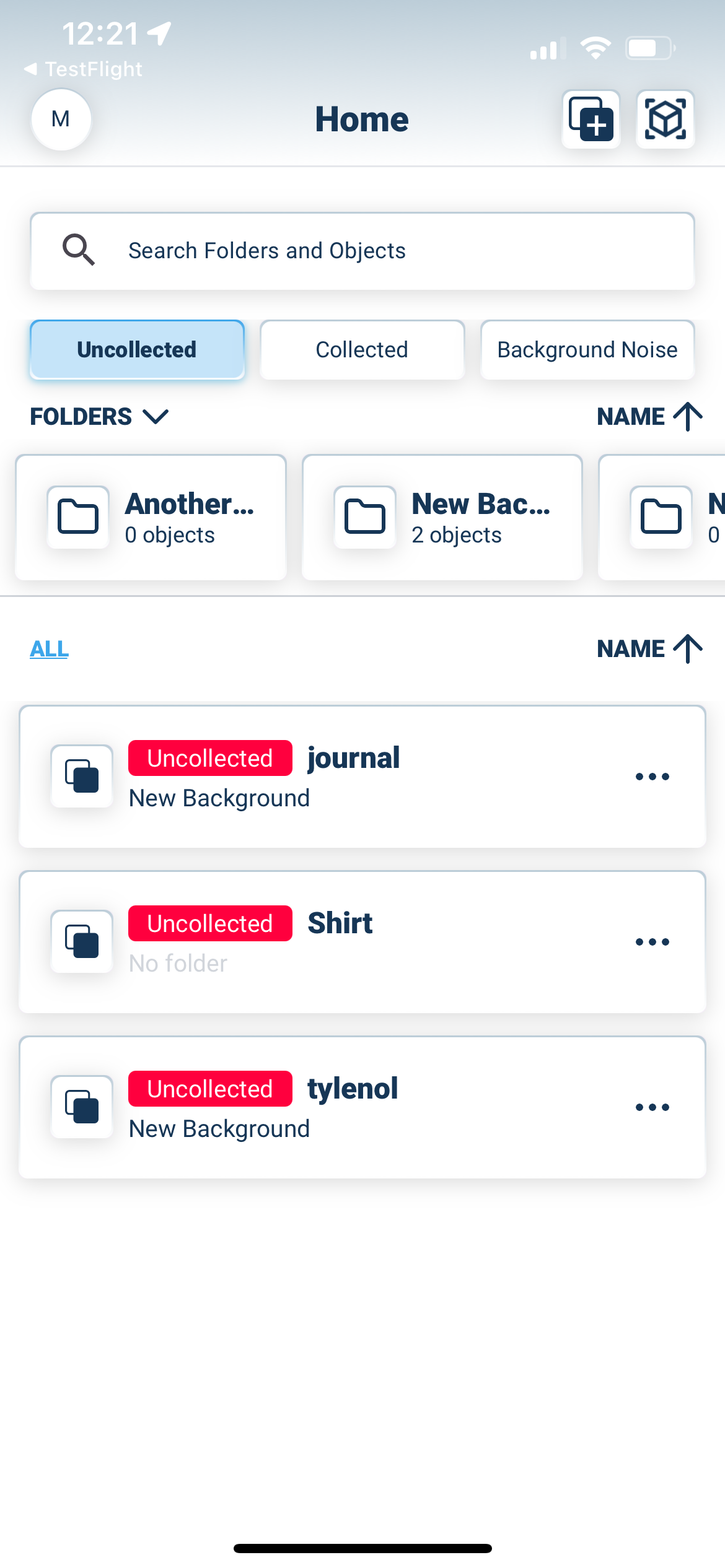The height and width of the screenshot is (1568, 725).
Task: Switch to the Background Noise tab
Action: coord(587,350)
